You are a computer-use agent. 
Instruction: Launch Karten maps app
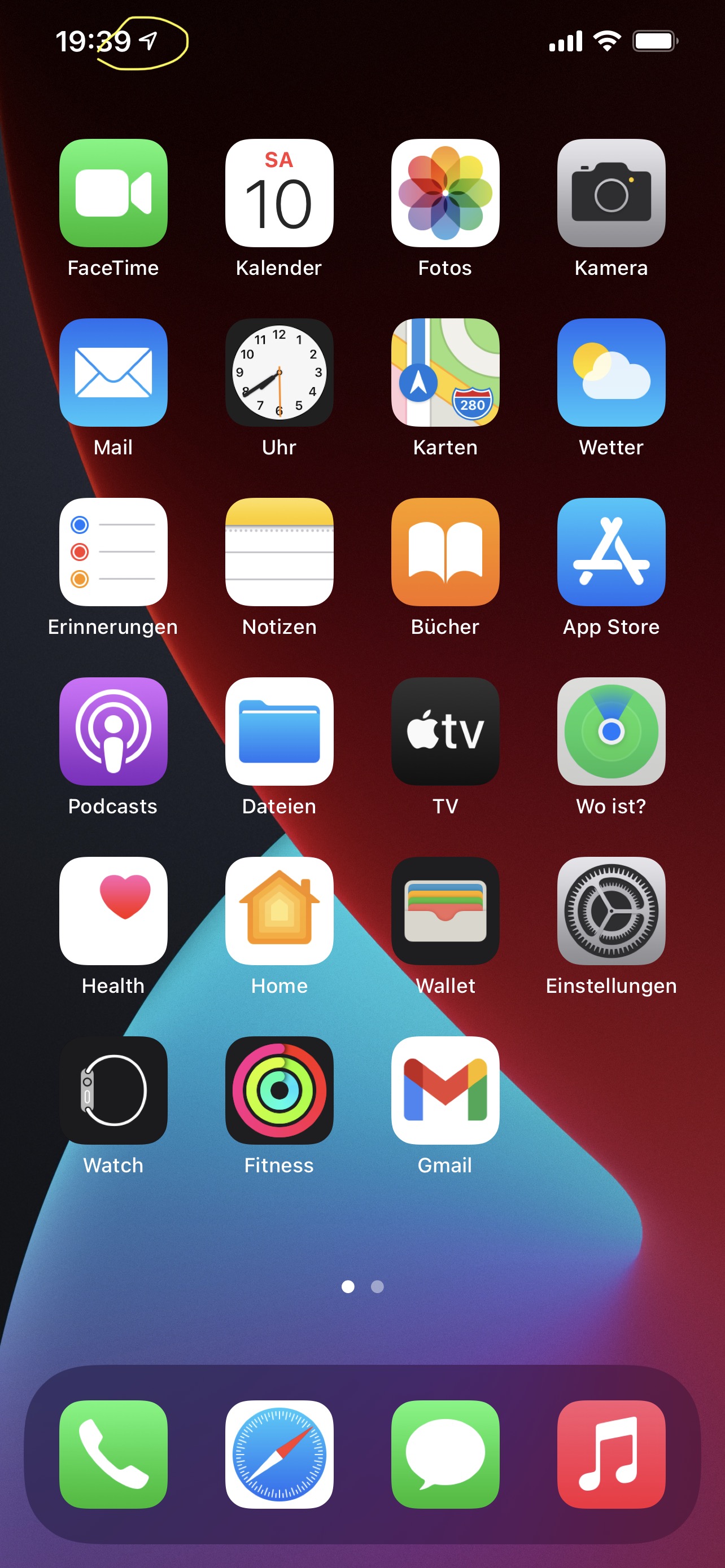click(x=445, y=373)
